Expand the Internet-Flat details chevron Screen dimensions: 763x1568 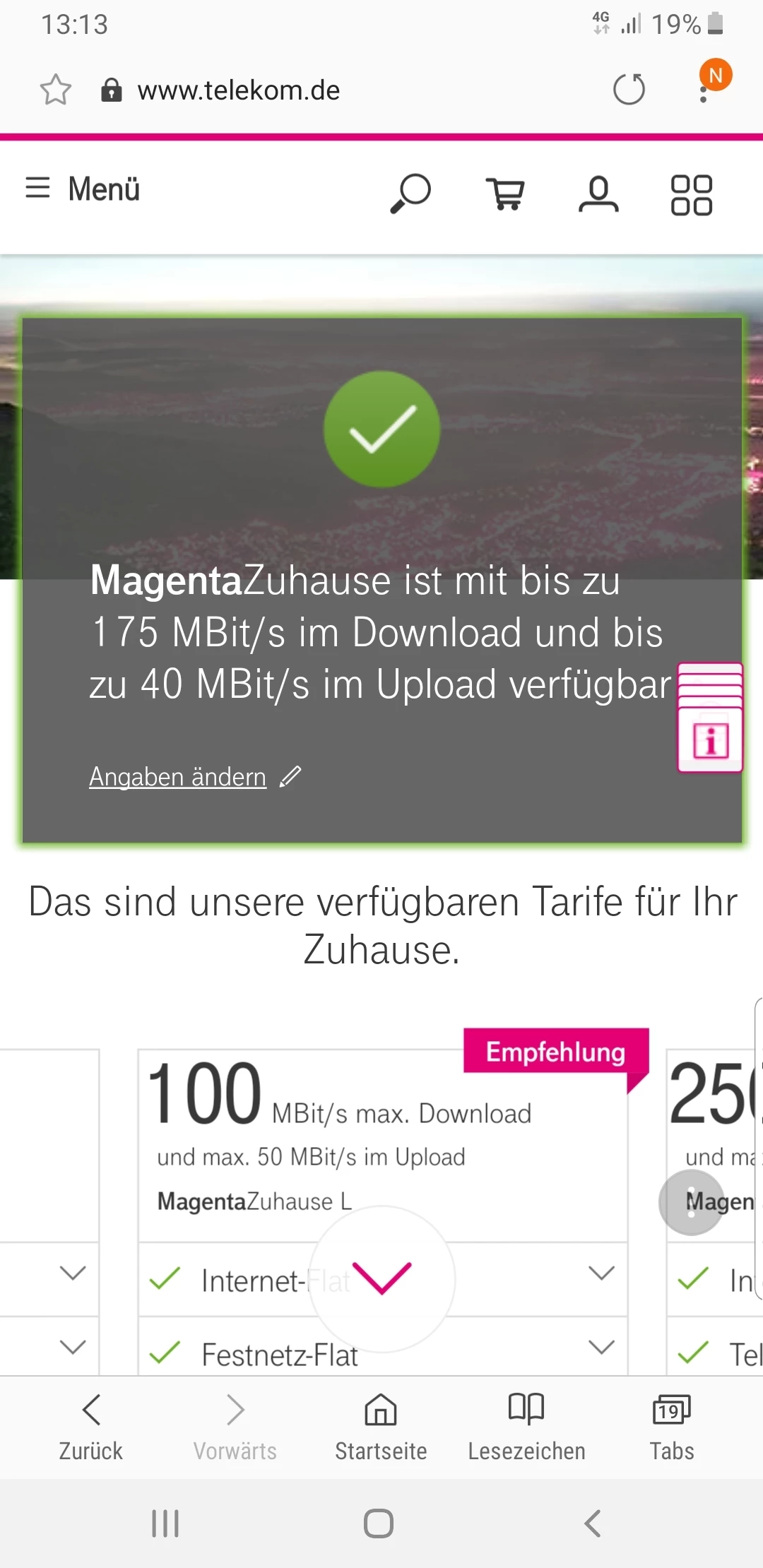coord(601,1273)
